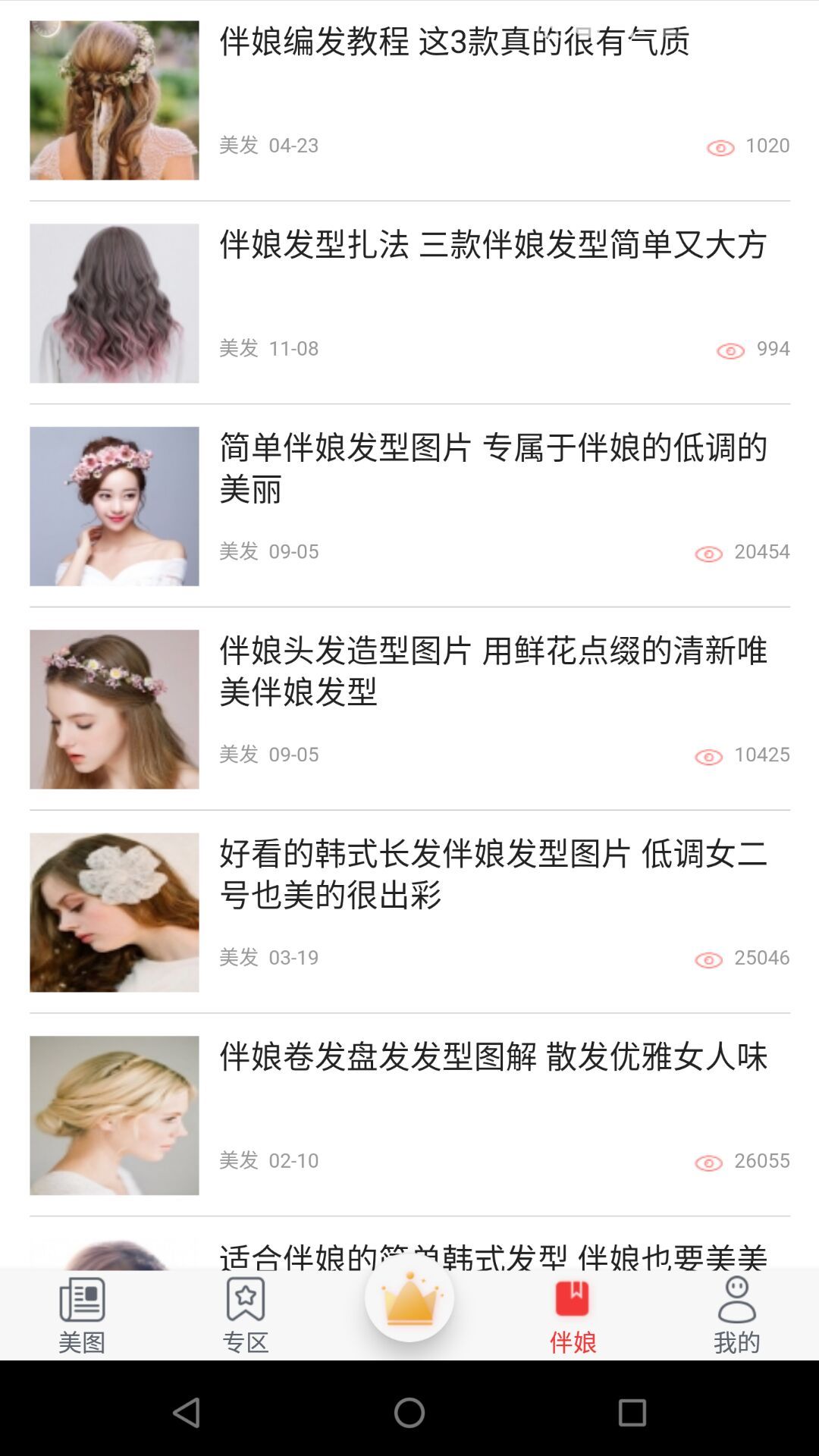
Task: Tap the 我的 profile person icon
Action: [736, 1297]
